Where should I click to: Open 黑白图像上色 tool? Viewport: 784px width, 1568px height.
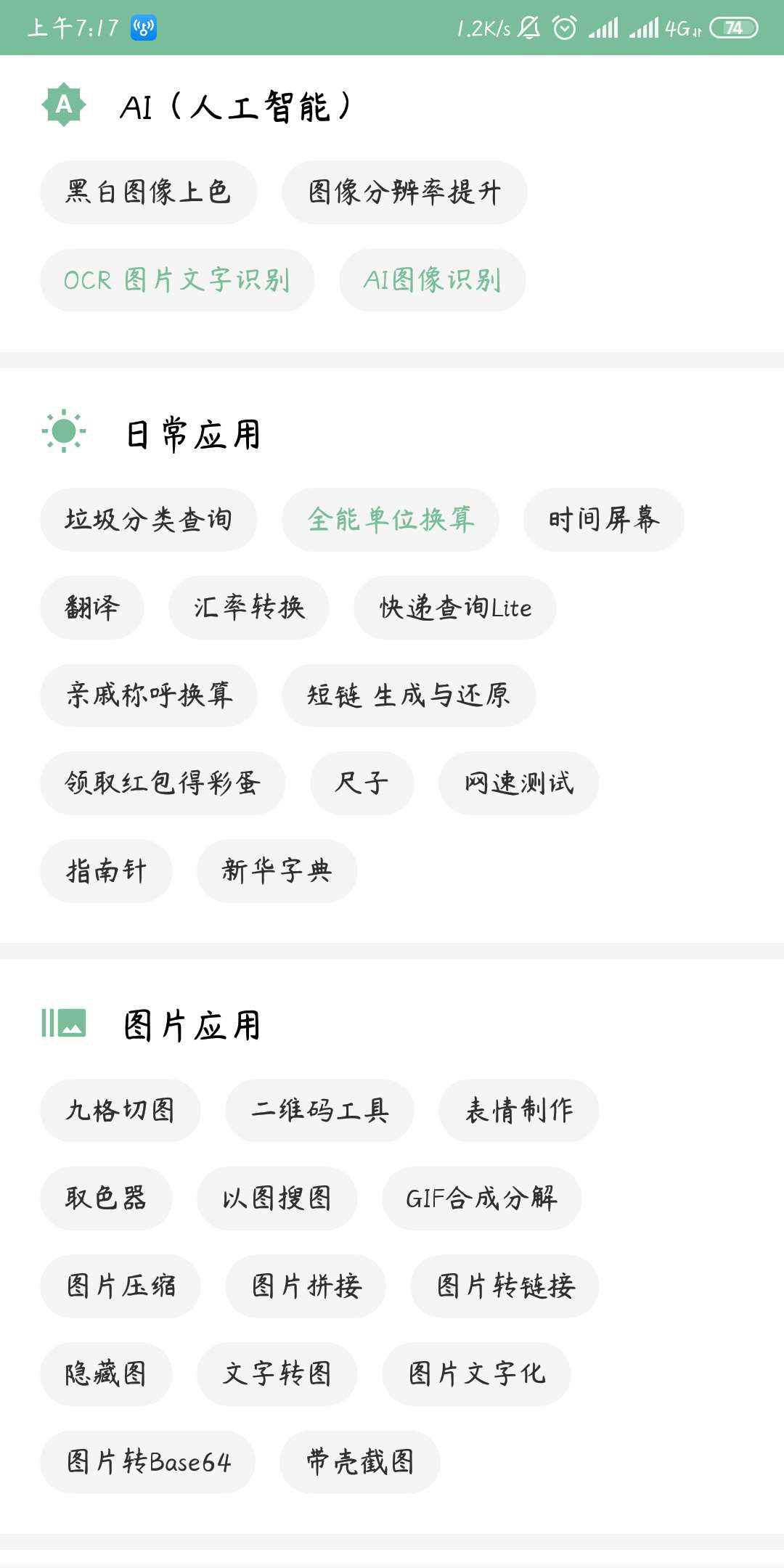click(x=149, y=192)
